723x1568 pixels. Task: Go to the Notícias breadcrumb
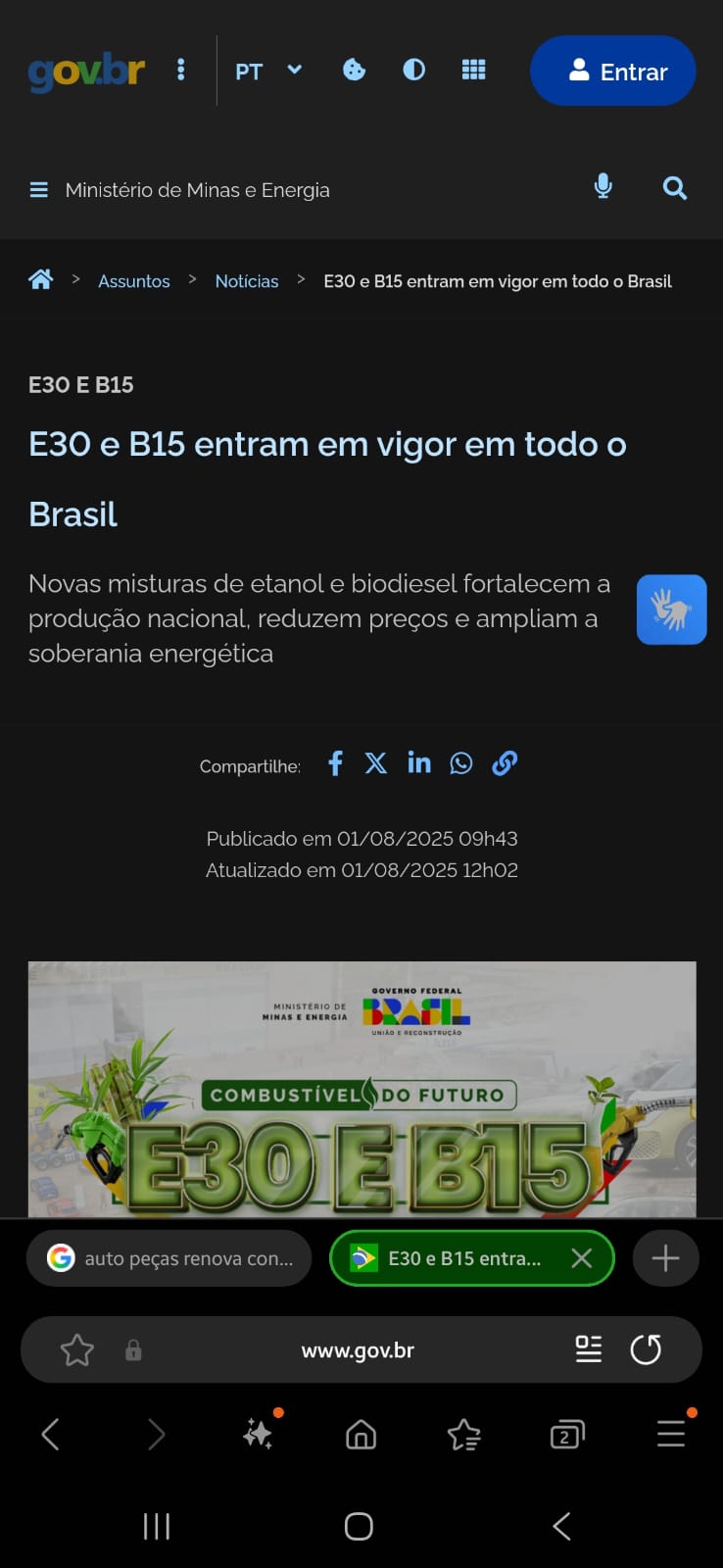247,281
